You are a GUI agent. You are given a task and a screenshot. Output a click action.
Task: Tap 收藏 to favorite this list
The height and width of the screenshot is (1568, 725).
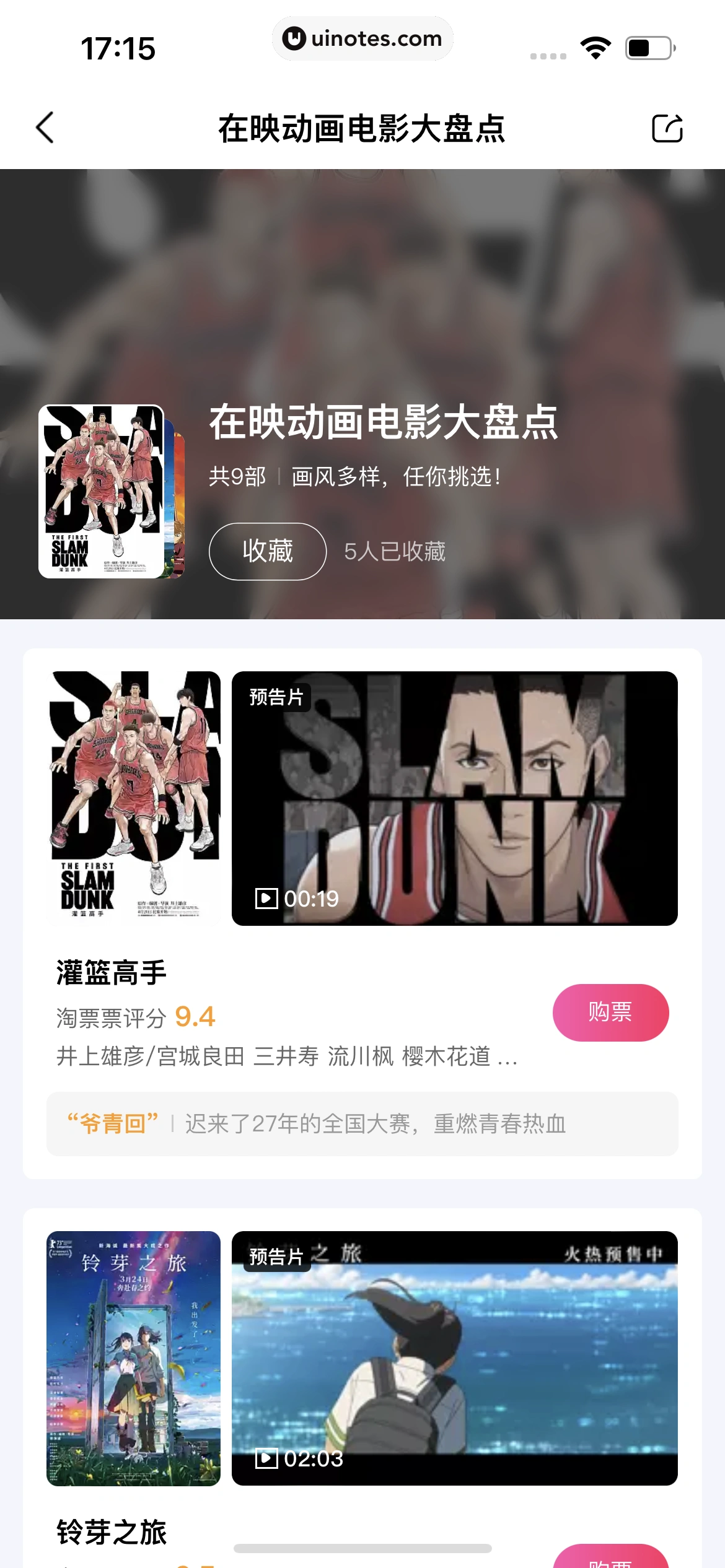point(267,551)
